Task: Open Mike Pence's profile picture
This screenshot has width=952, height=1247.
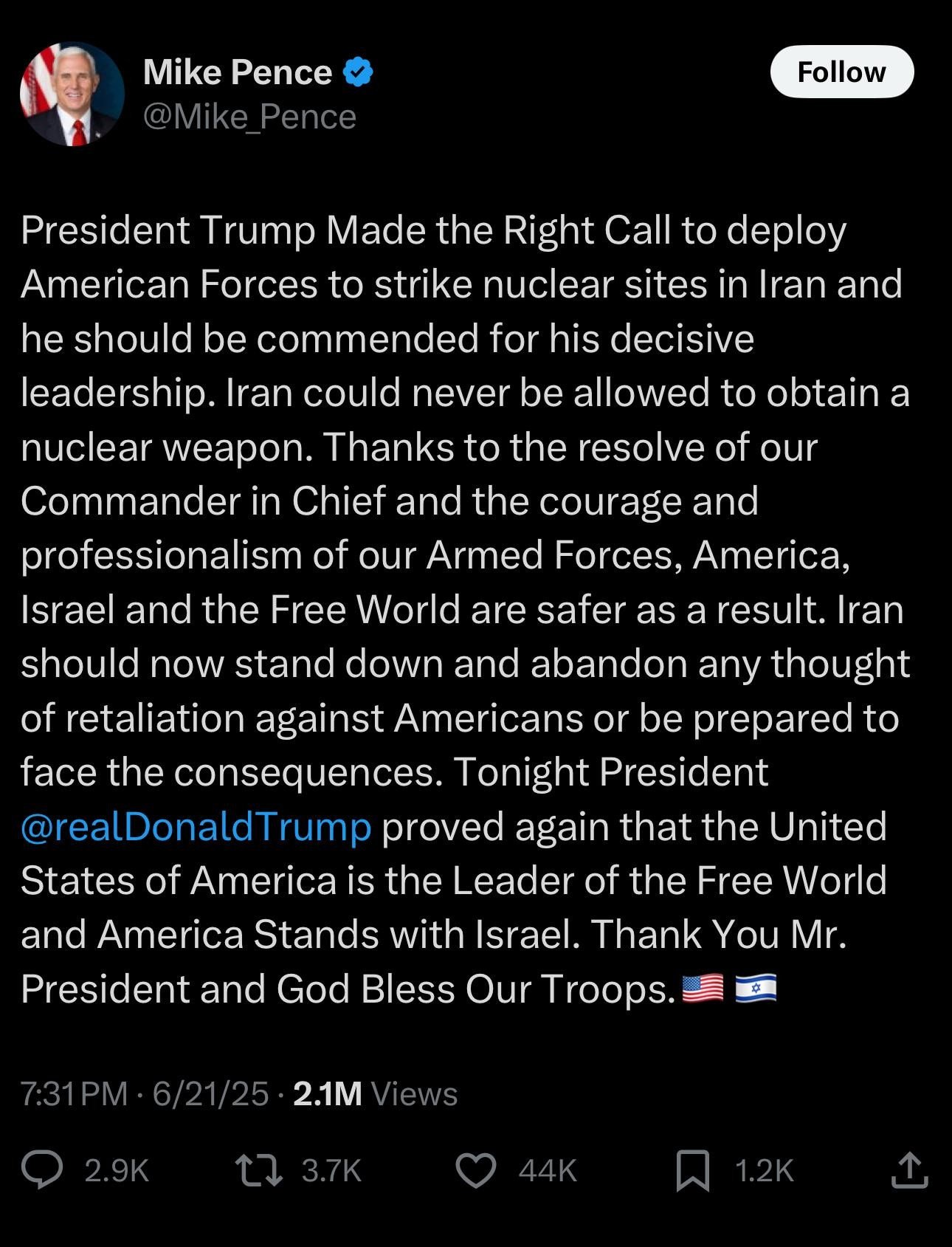Action: tap(72, 94)
